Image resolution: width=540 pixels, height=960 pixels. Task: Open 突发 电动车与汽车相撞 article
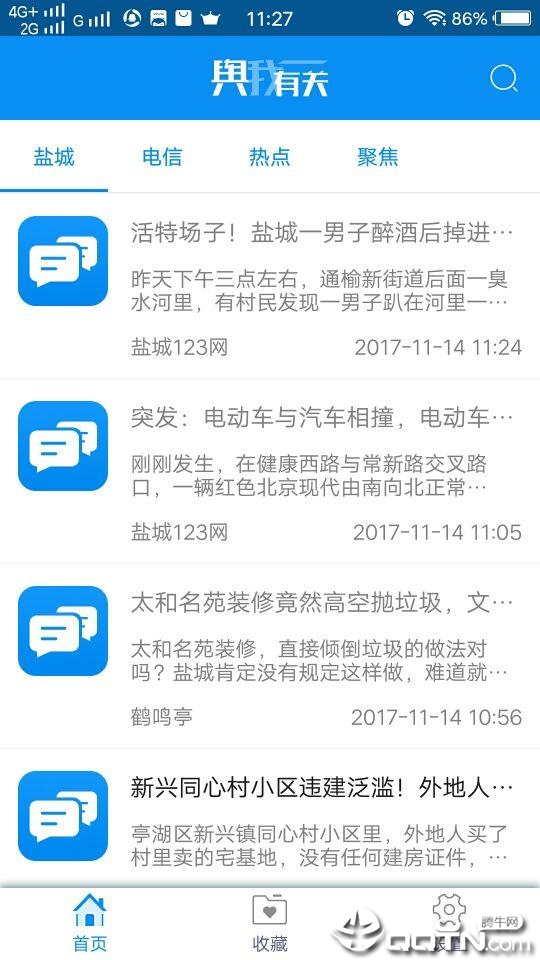tap(270, 471)
